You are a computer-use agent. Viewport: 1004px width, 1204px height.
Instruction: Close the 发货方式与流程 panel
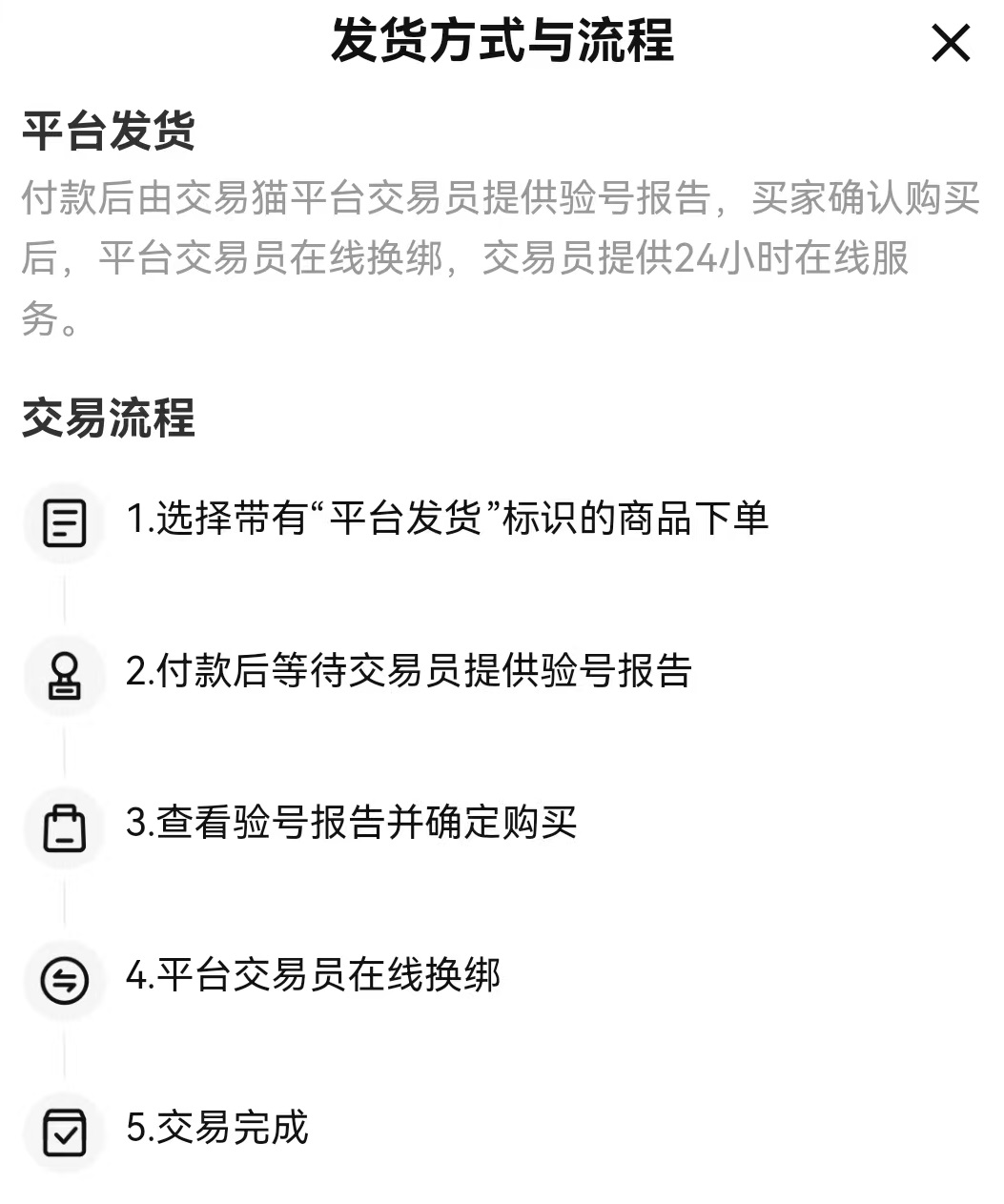pyautogui.click(x=950, y=44)
